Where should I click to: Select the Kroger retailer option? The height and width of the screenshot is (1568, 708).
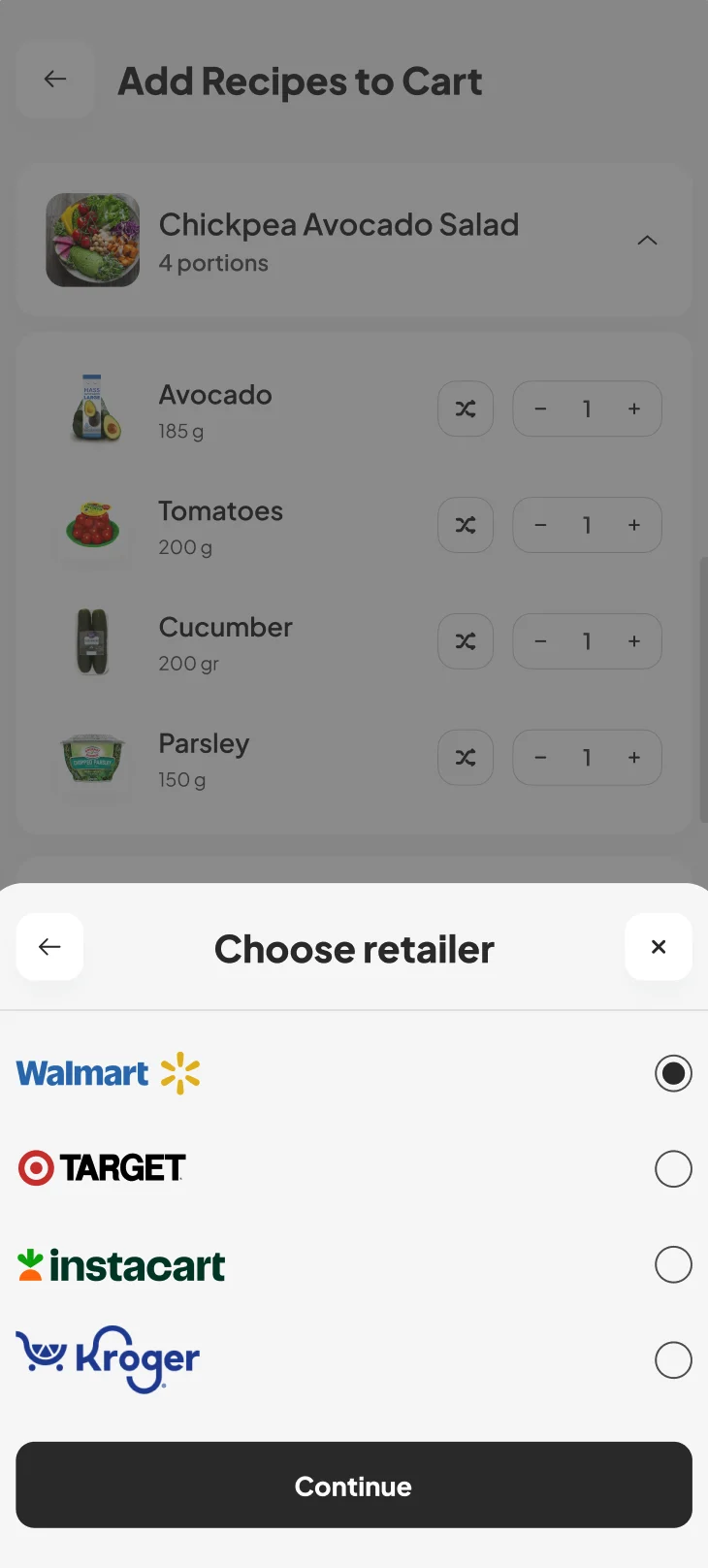[x=672, y=1359]
